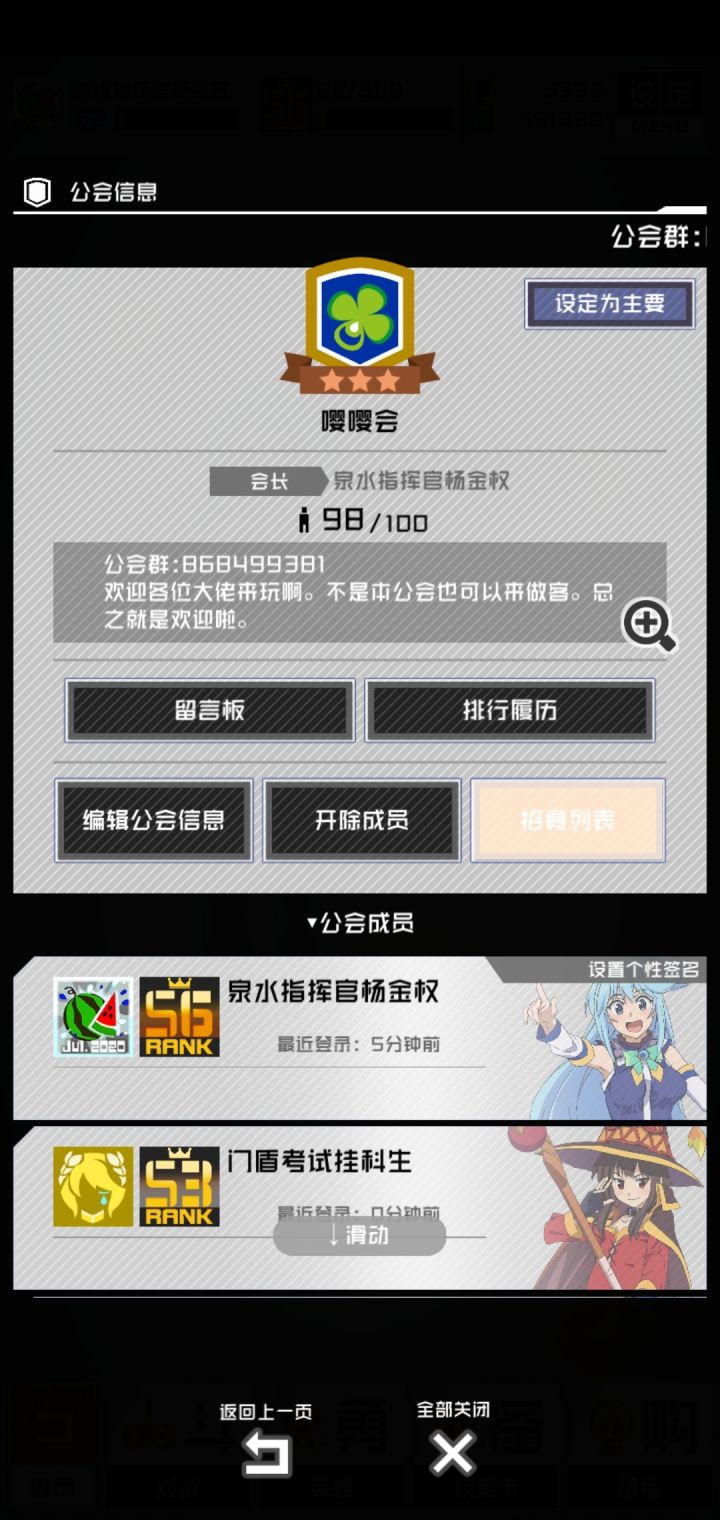The image size is (720, 1520).
Task: Tap the guild info shield icon beside 公会信息
Action: click(36, 190)
